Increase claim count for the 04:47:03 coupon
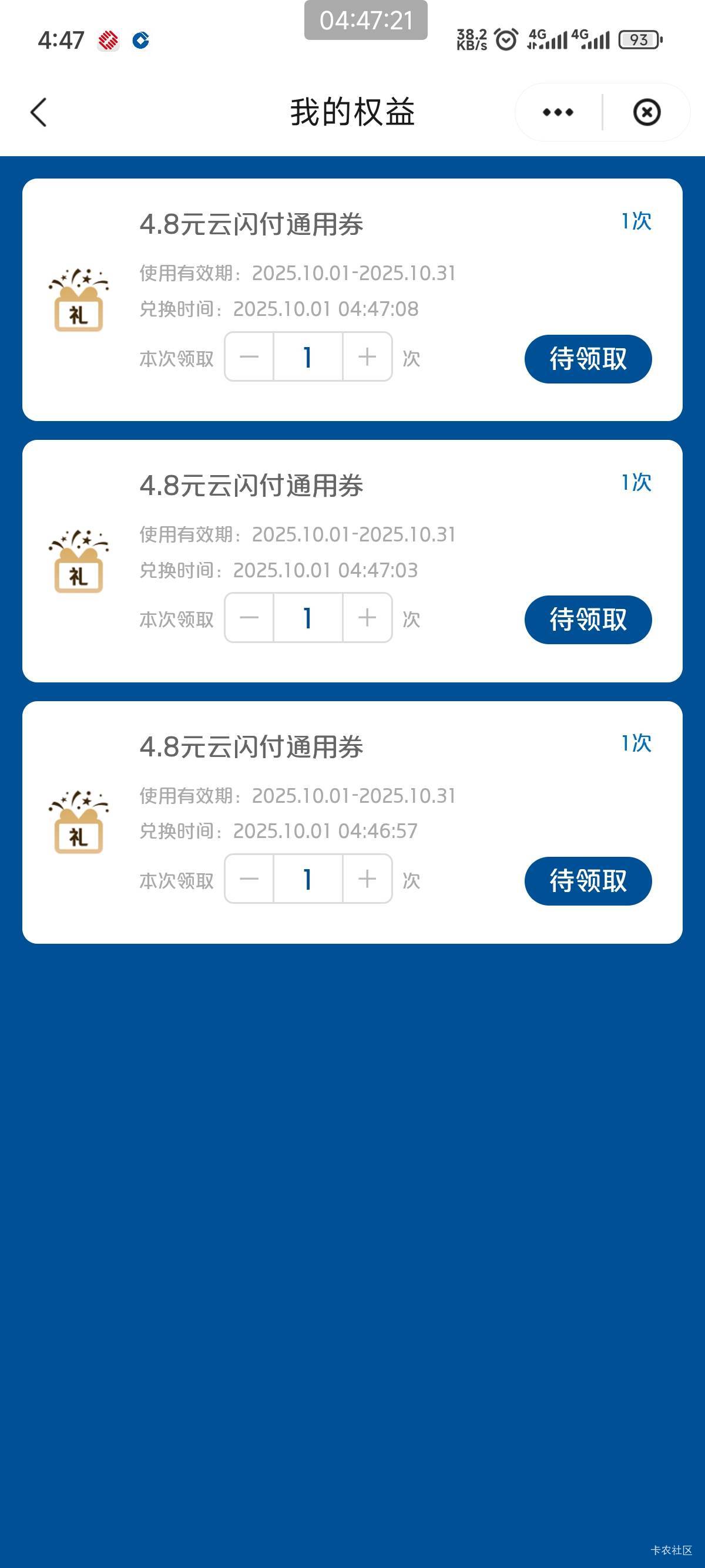This screenshot has height=1568, width=705. click(367, 618)
